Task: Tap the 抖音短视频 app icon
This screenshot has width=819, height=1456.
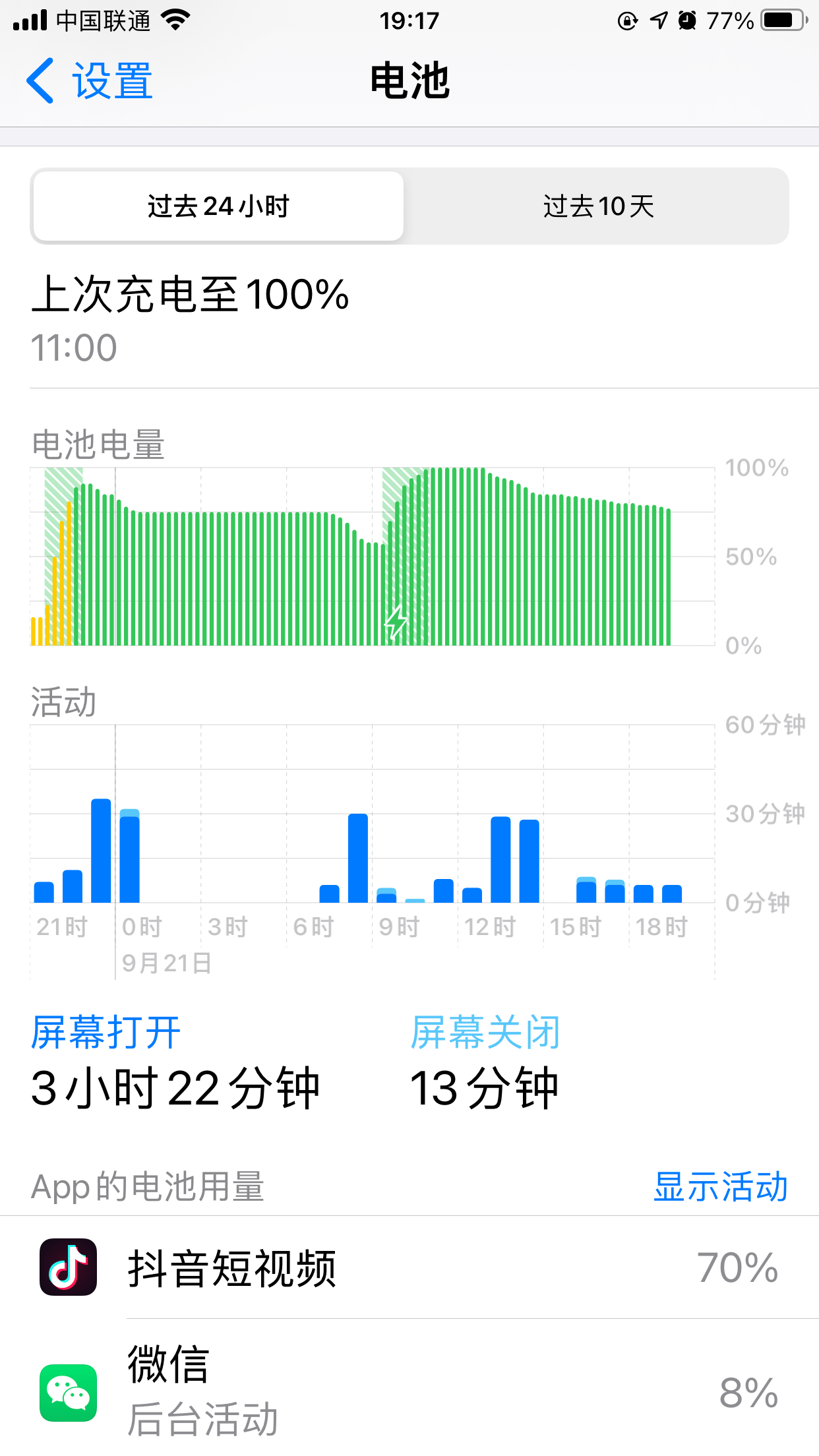Action: pos(68,1266)
